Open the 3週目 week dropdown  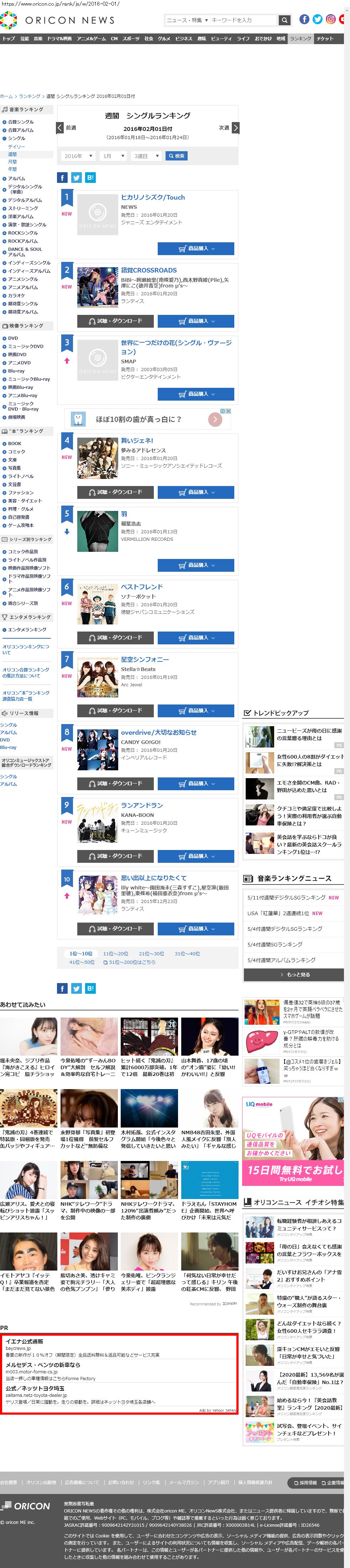[x=146, y=156]
